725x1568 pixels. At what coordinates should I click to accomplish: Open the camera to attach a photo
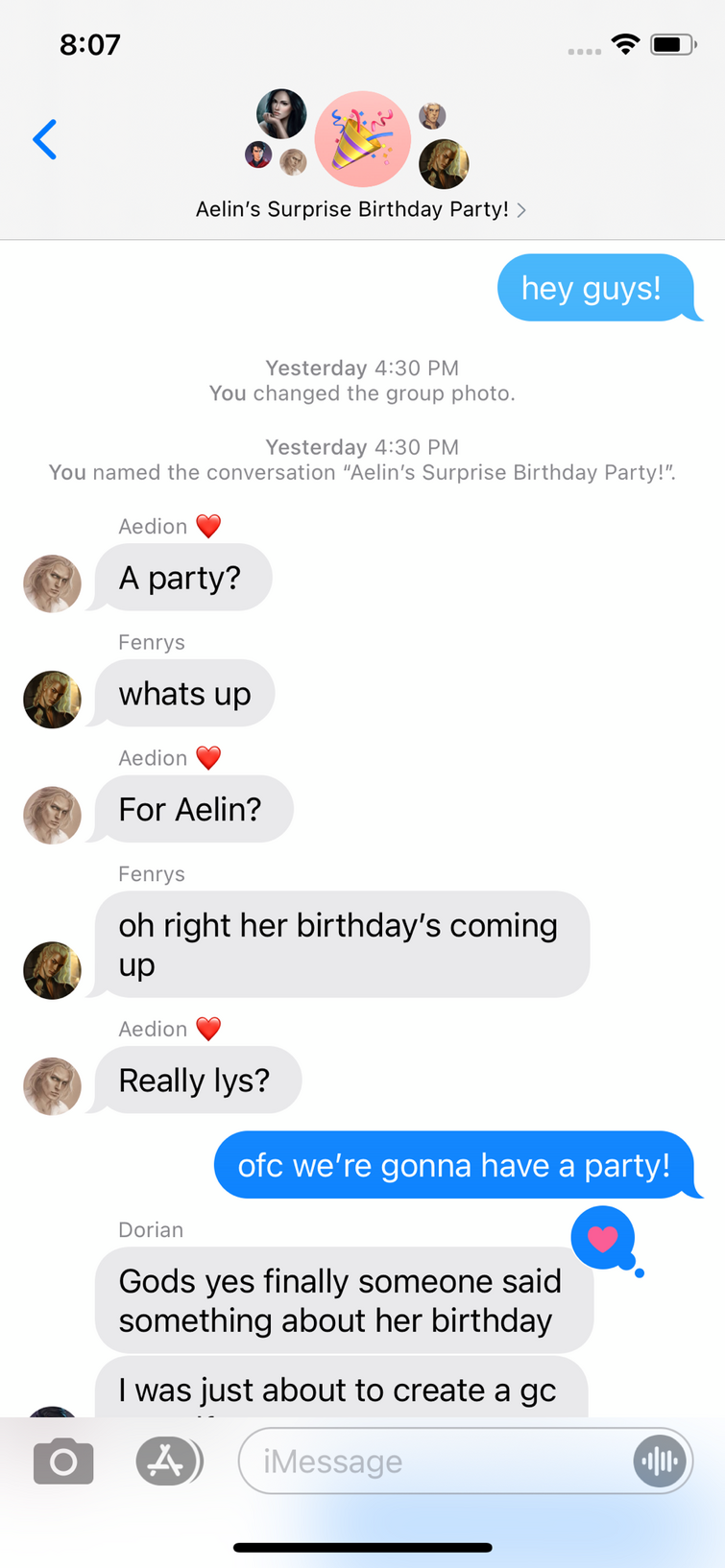click(63, 1461)
